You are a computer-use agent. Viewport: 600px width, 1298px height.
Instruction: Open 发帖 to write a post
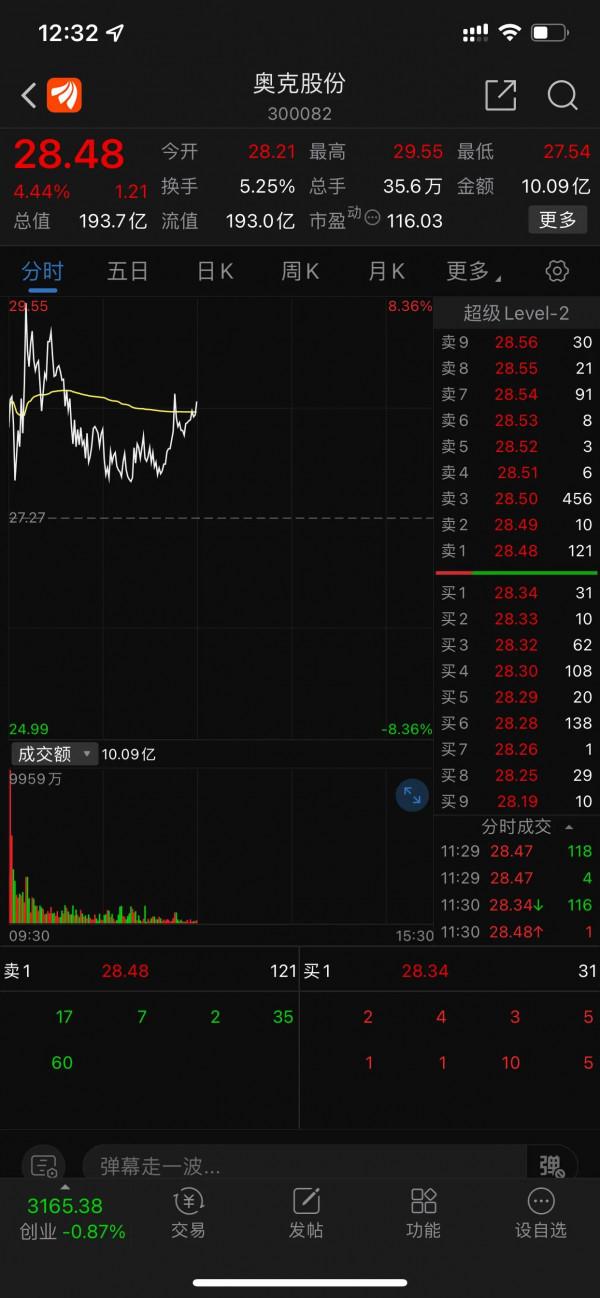pyautogui.click(x=306, y=1213)
